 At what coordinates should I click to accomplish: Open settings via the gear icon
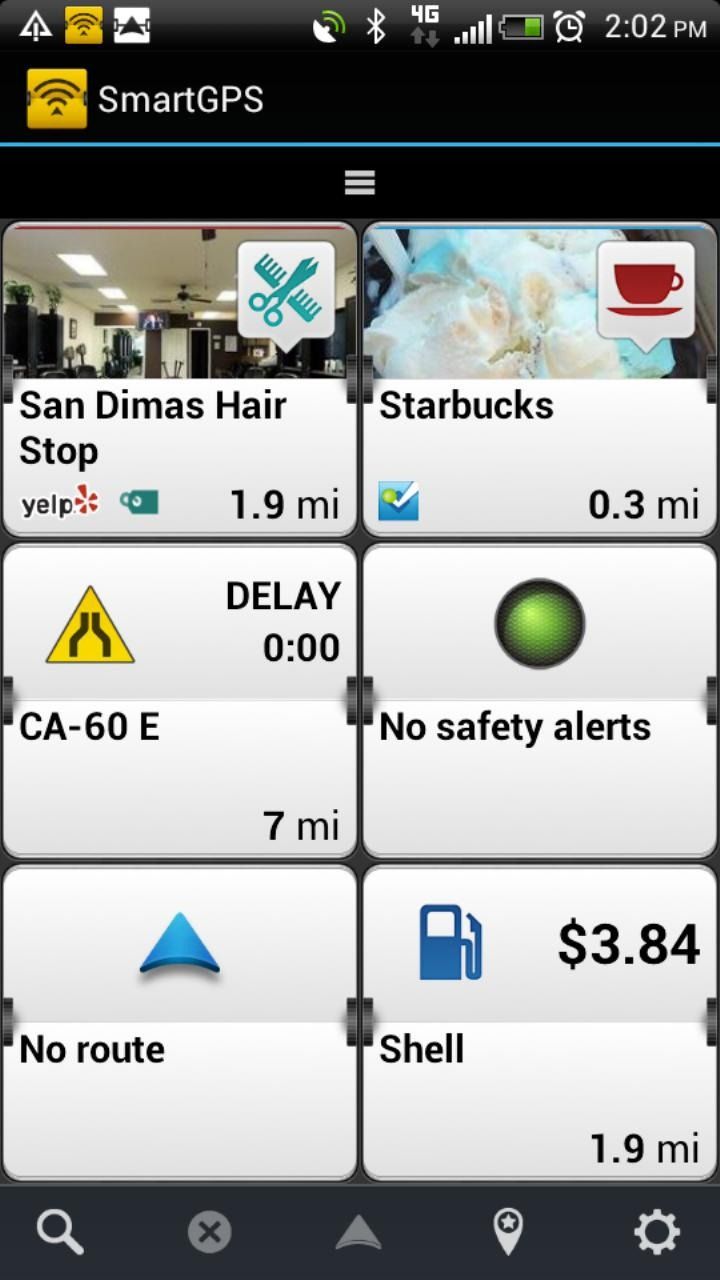coord(657,1232)
